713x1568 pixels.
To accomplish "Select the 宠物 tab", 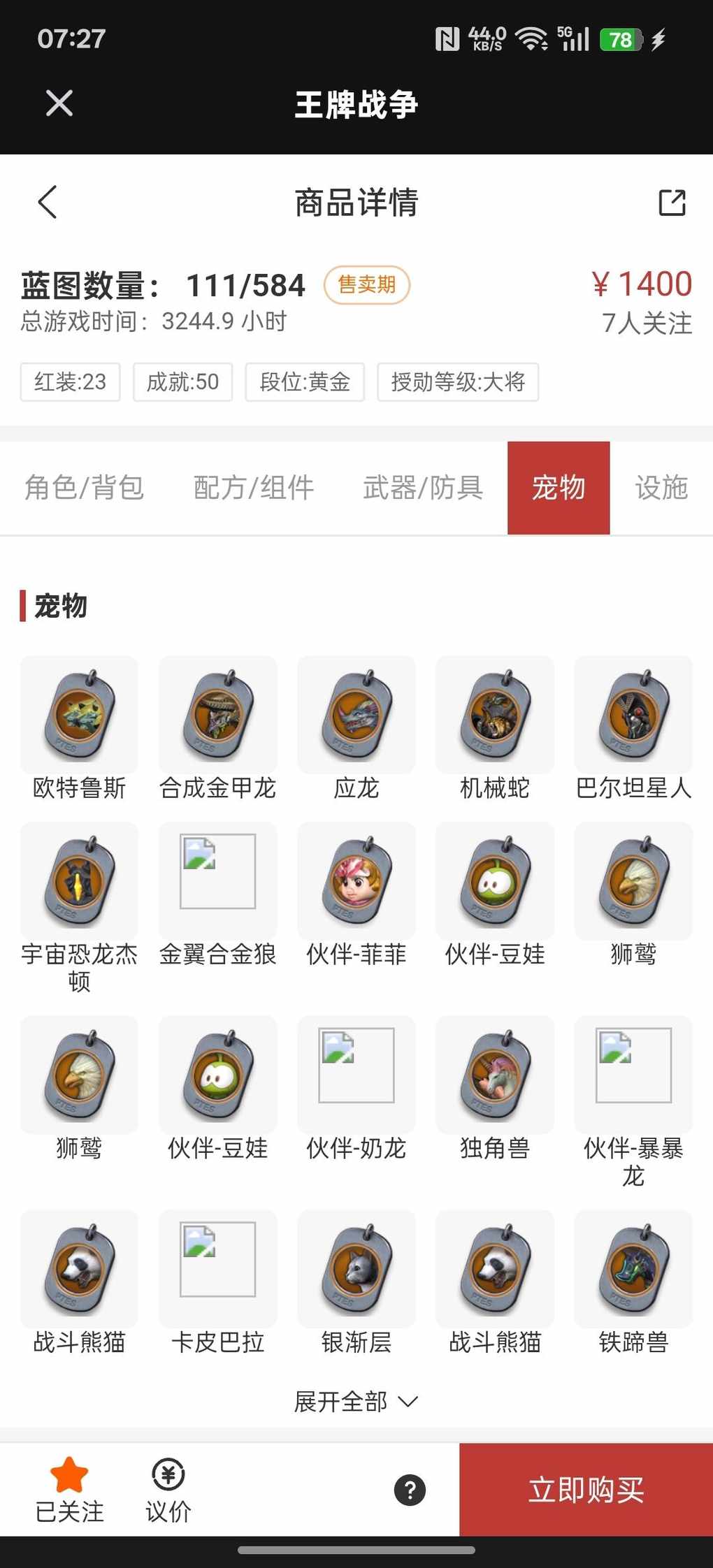I will (x=559, y=488).
